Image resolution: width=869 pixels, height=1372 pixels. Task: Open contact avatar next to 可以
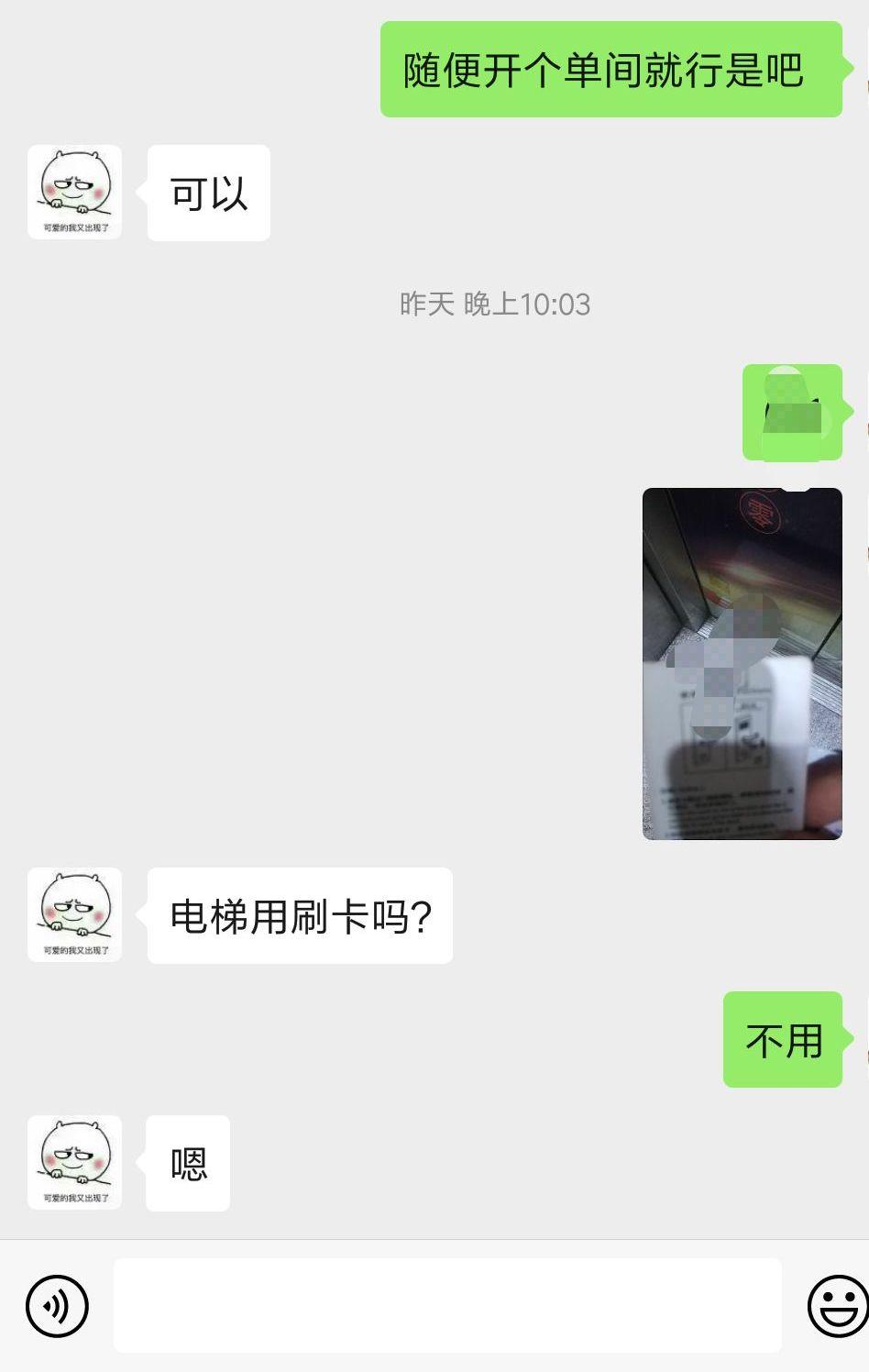75,193
